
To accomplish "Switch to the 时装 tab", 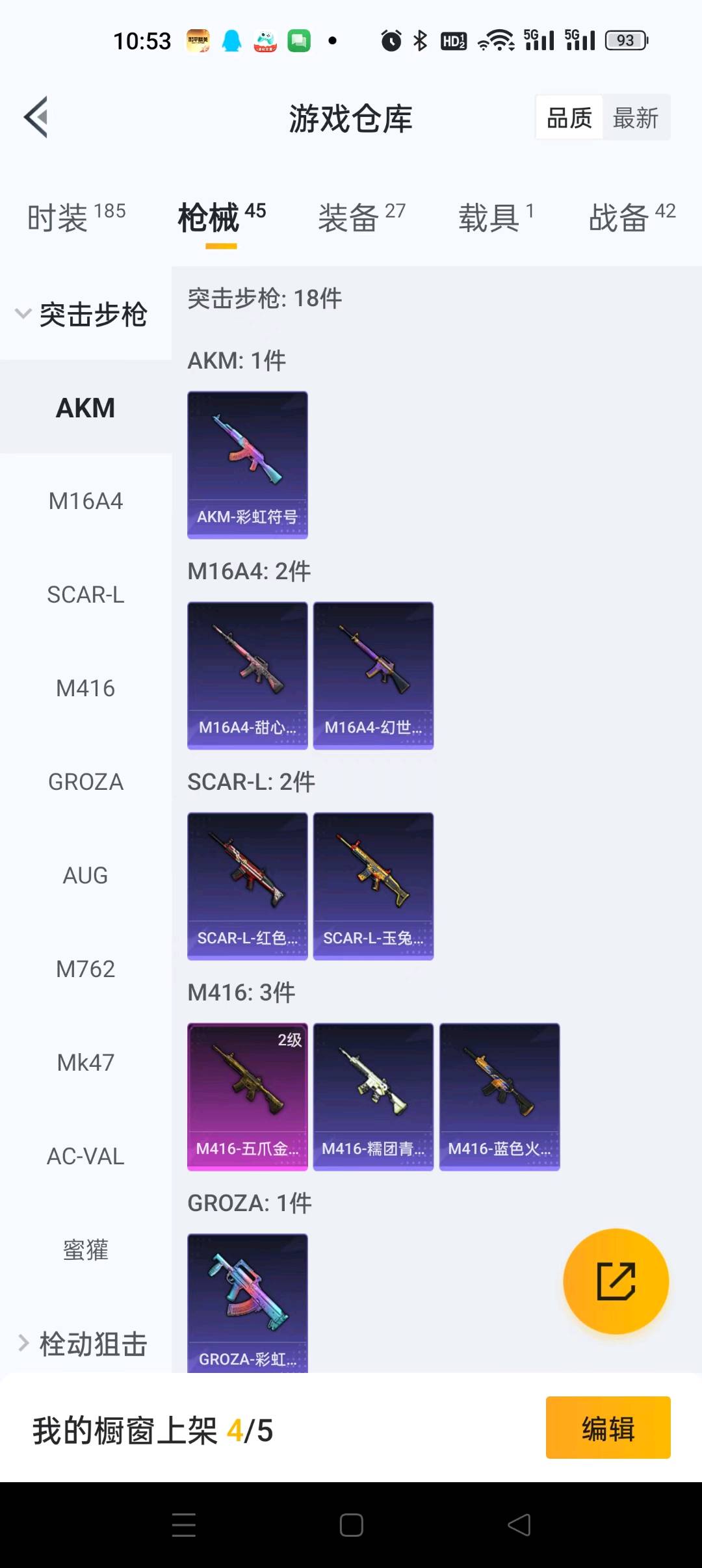I will pyautogui.click(x=76, y=217).
